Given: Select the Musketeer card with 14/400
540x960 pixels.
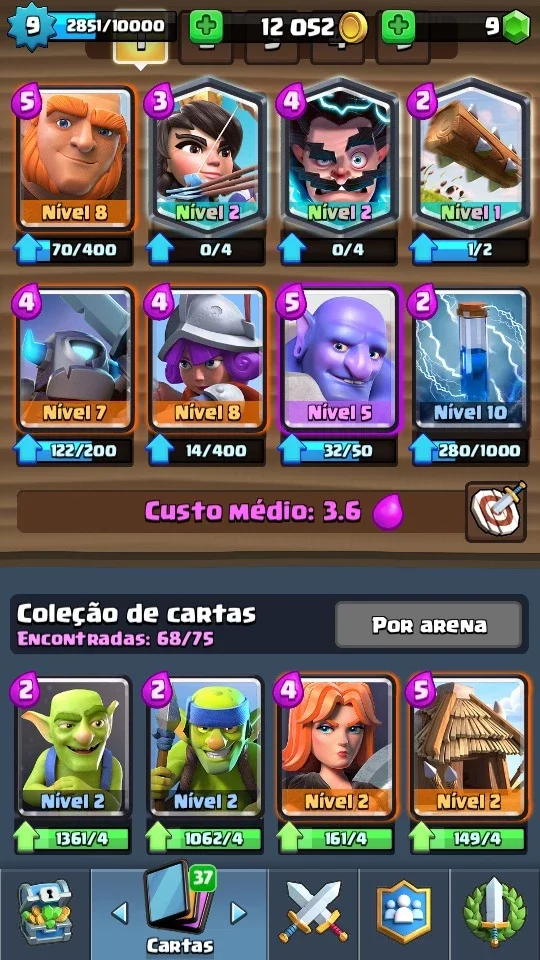Looking at the screenshot, I should pos(207,359).
